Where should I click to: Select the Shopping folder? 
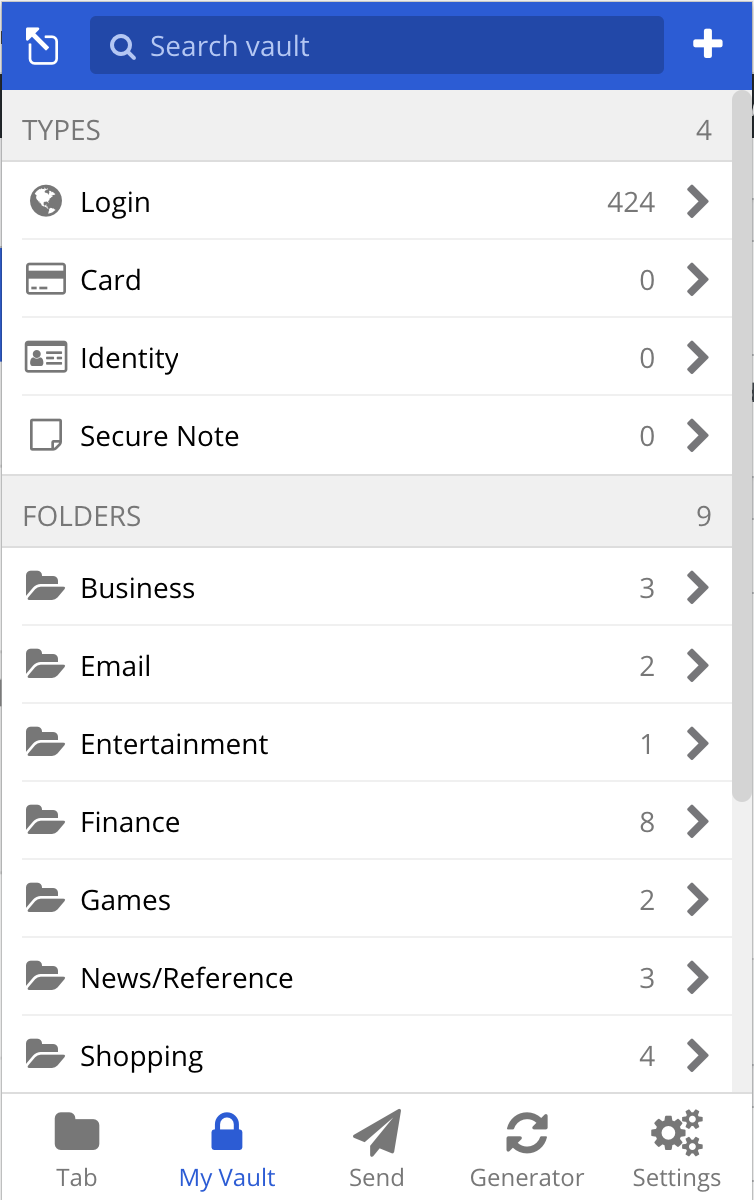(x=366, y=1056)
